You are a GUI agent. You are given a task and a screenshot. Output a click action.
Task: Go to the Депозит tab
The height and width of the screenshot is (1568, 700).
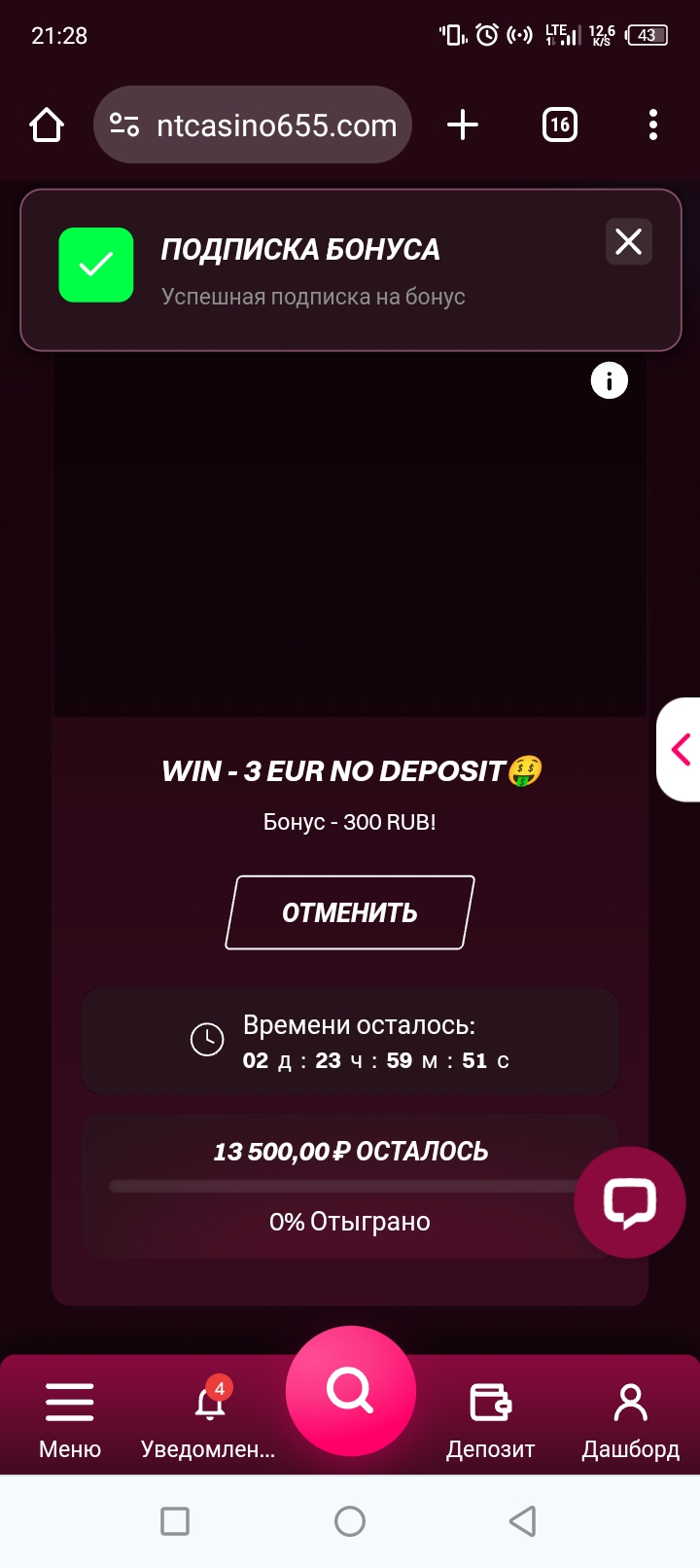pos(490,1420)
